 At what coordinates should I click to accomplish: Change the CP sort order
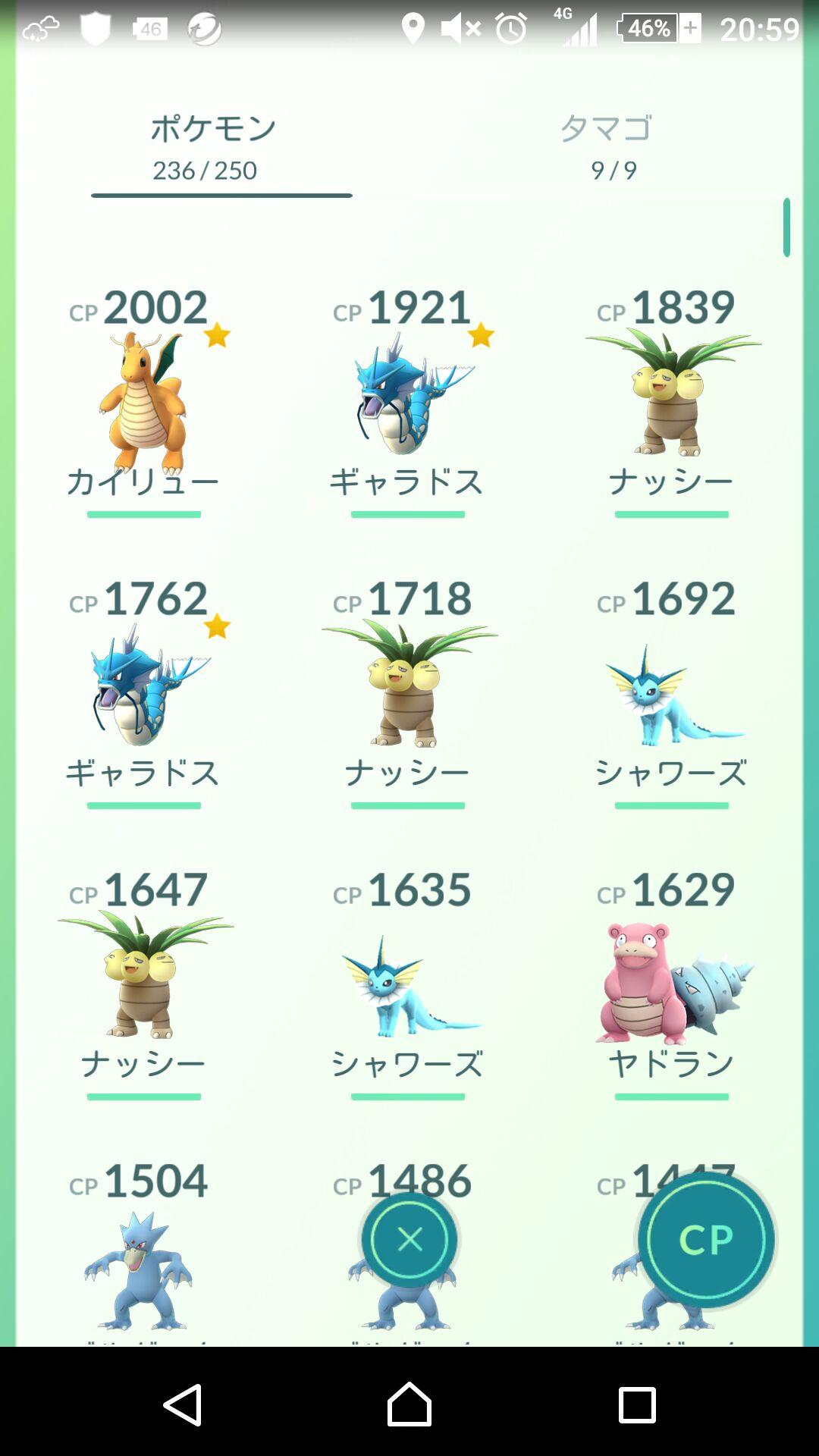(x=706, y=1240)
